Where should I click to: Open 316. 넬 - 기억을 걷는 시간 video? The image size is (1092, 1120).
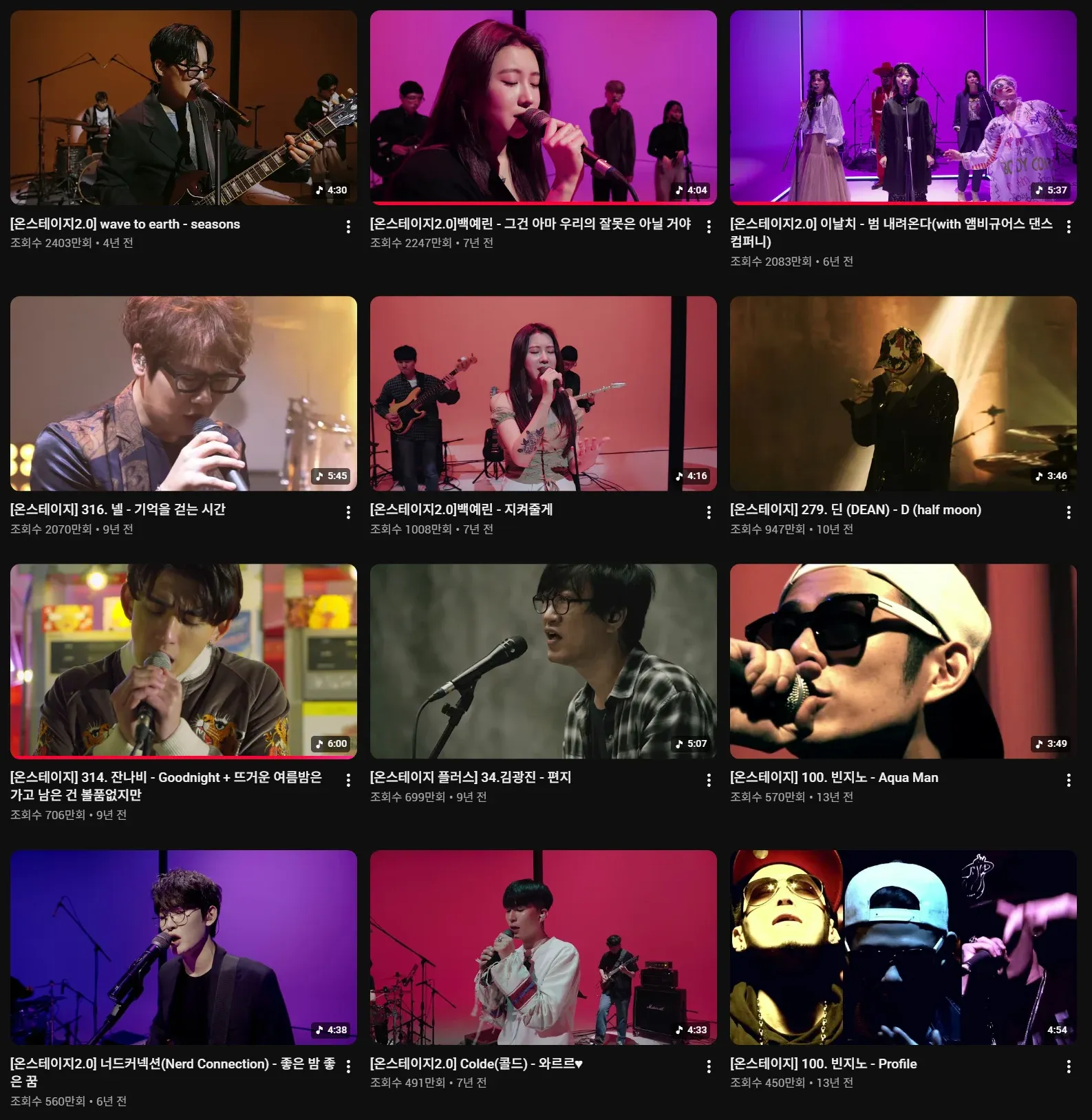click(x=183, y=393)
